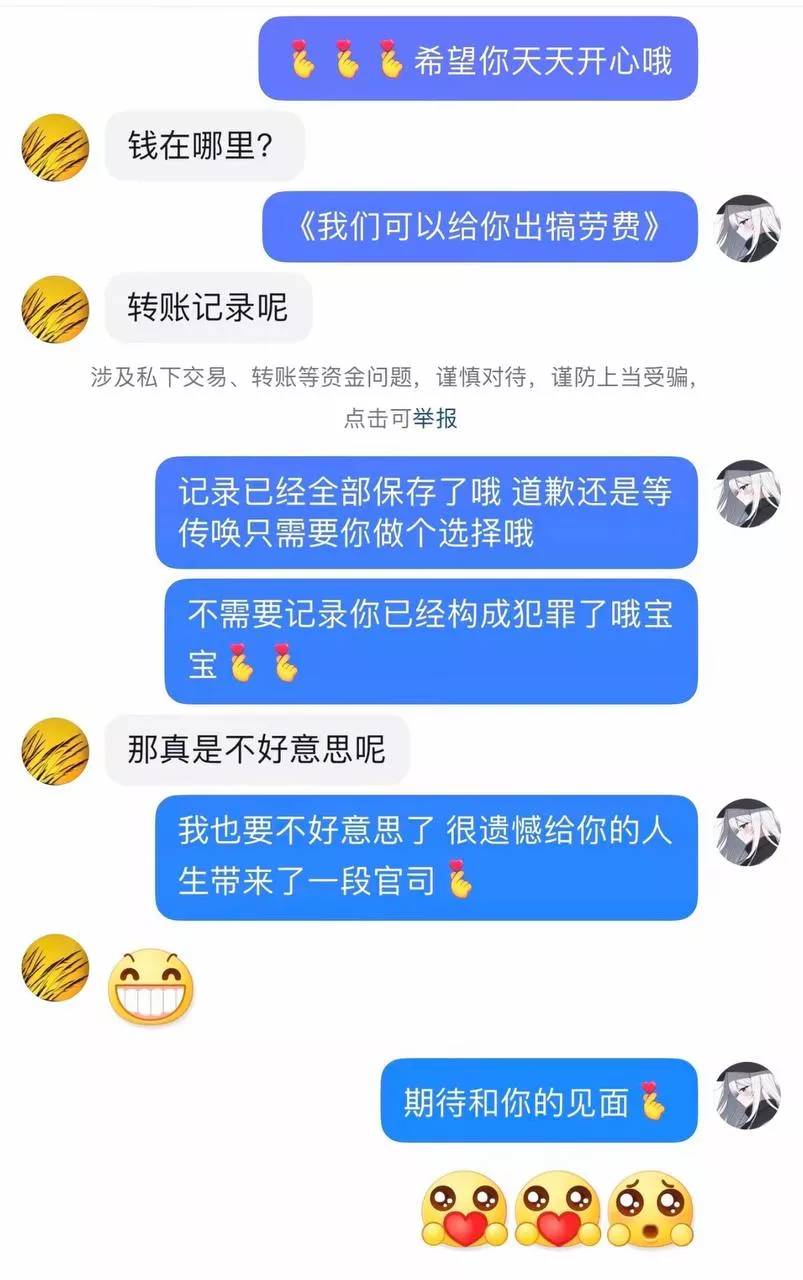Open avatar beside 期待和你的见面 message
Screen dimensions: 803x1280
click(747, 1096)
